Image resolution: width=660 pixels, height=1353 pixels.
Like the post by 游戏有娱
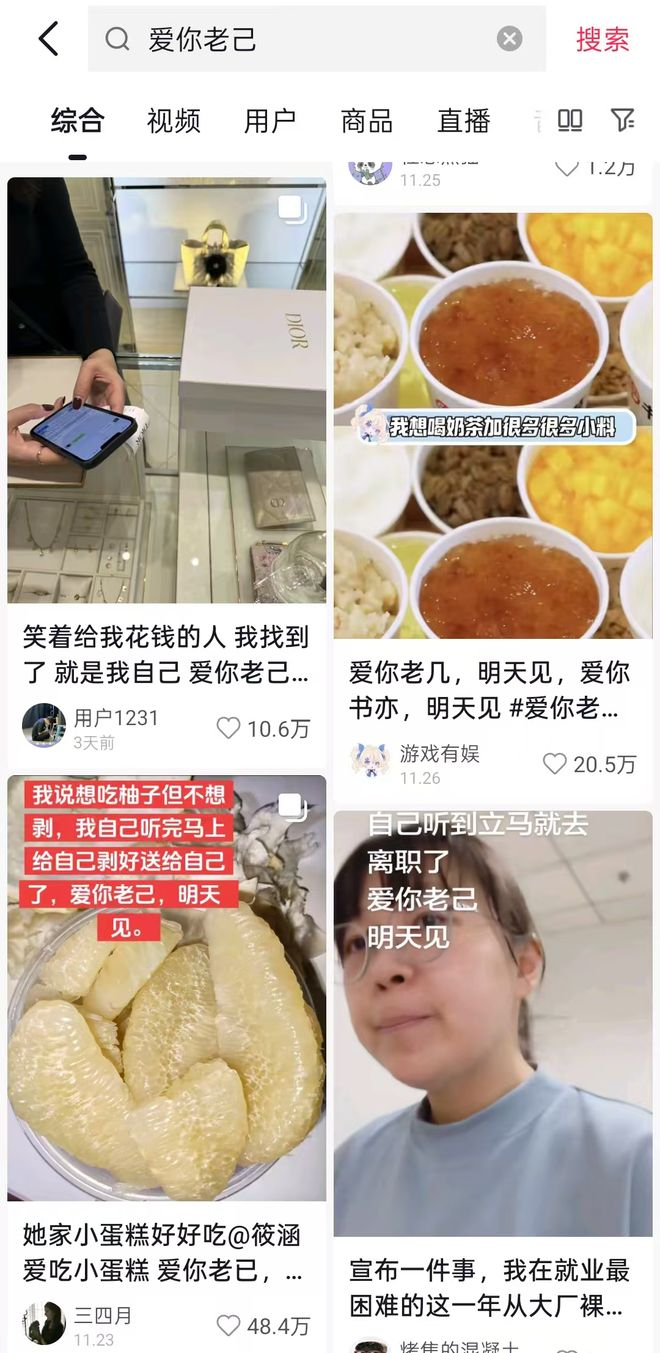(555, 764)
